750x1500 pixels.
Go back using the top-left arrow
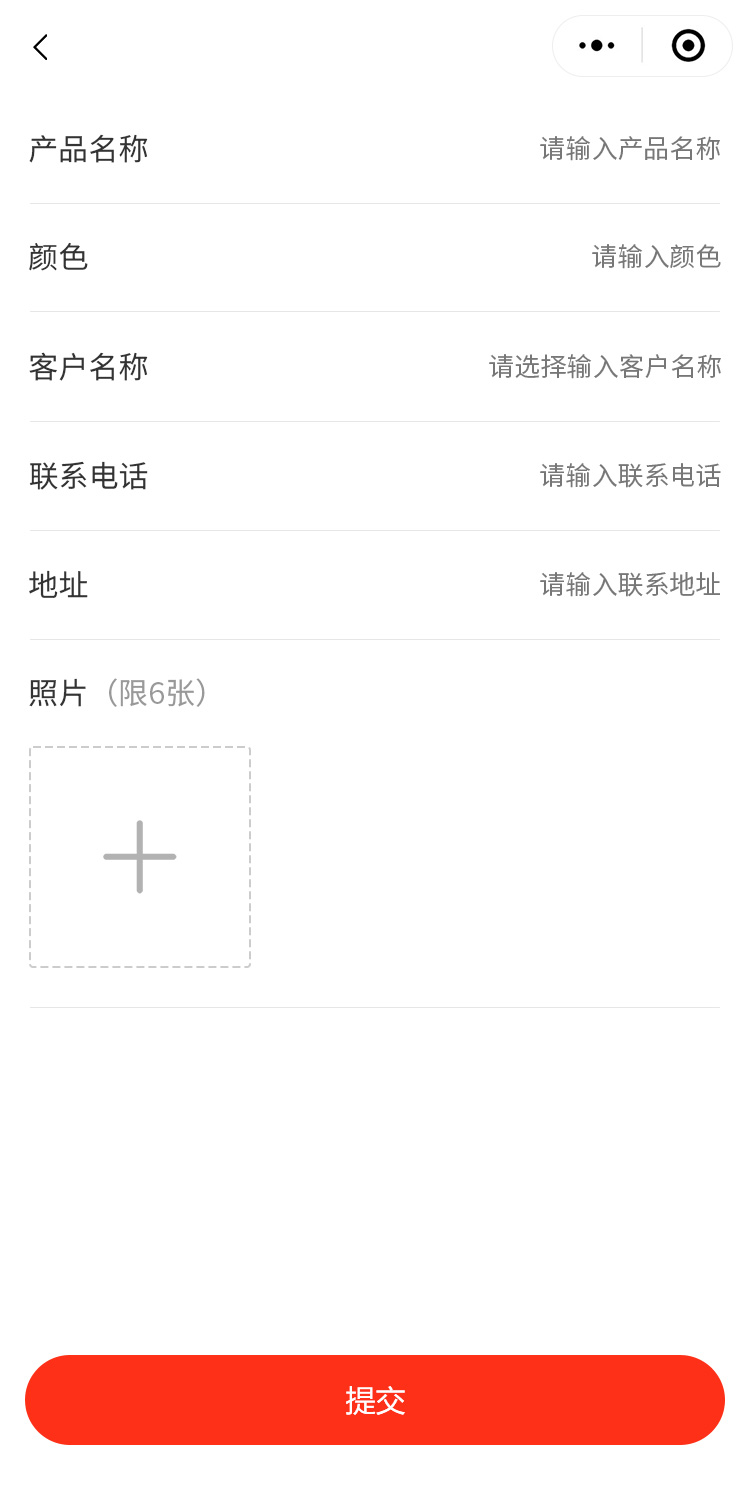pos(40,47)
